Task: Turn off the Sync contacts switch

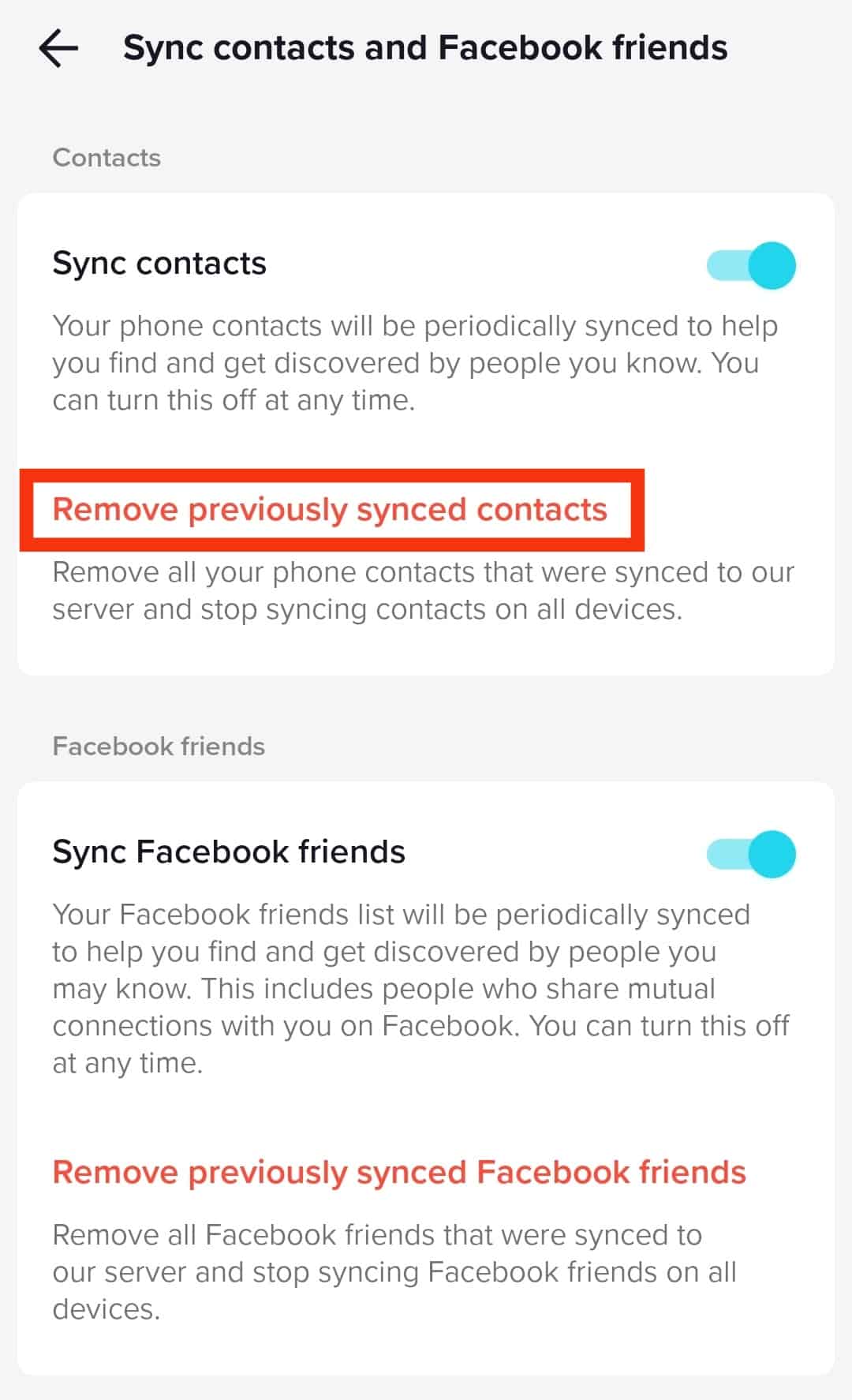Action: (x=750, y=265)
